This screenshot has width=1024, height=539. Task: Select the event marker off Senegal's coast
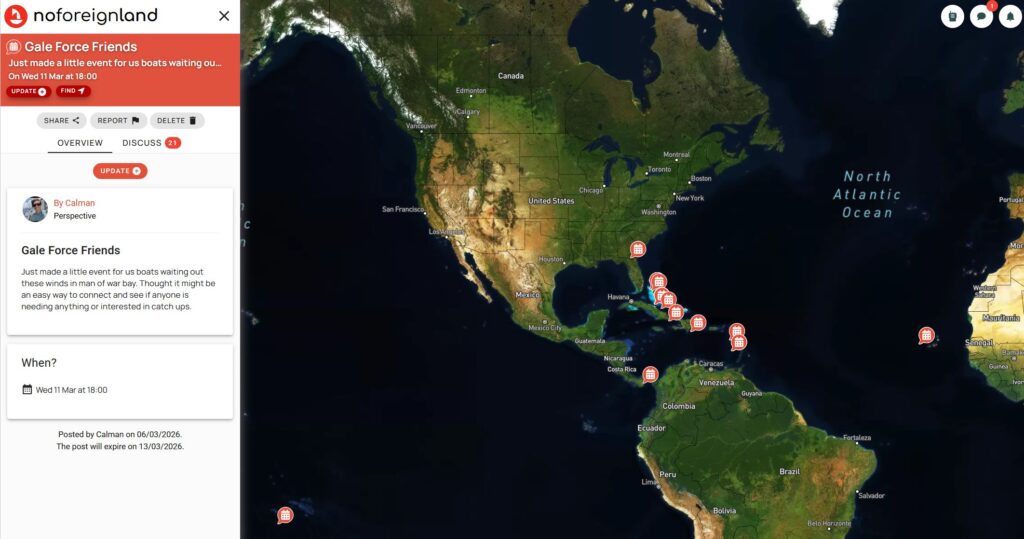(927, 335)
